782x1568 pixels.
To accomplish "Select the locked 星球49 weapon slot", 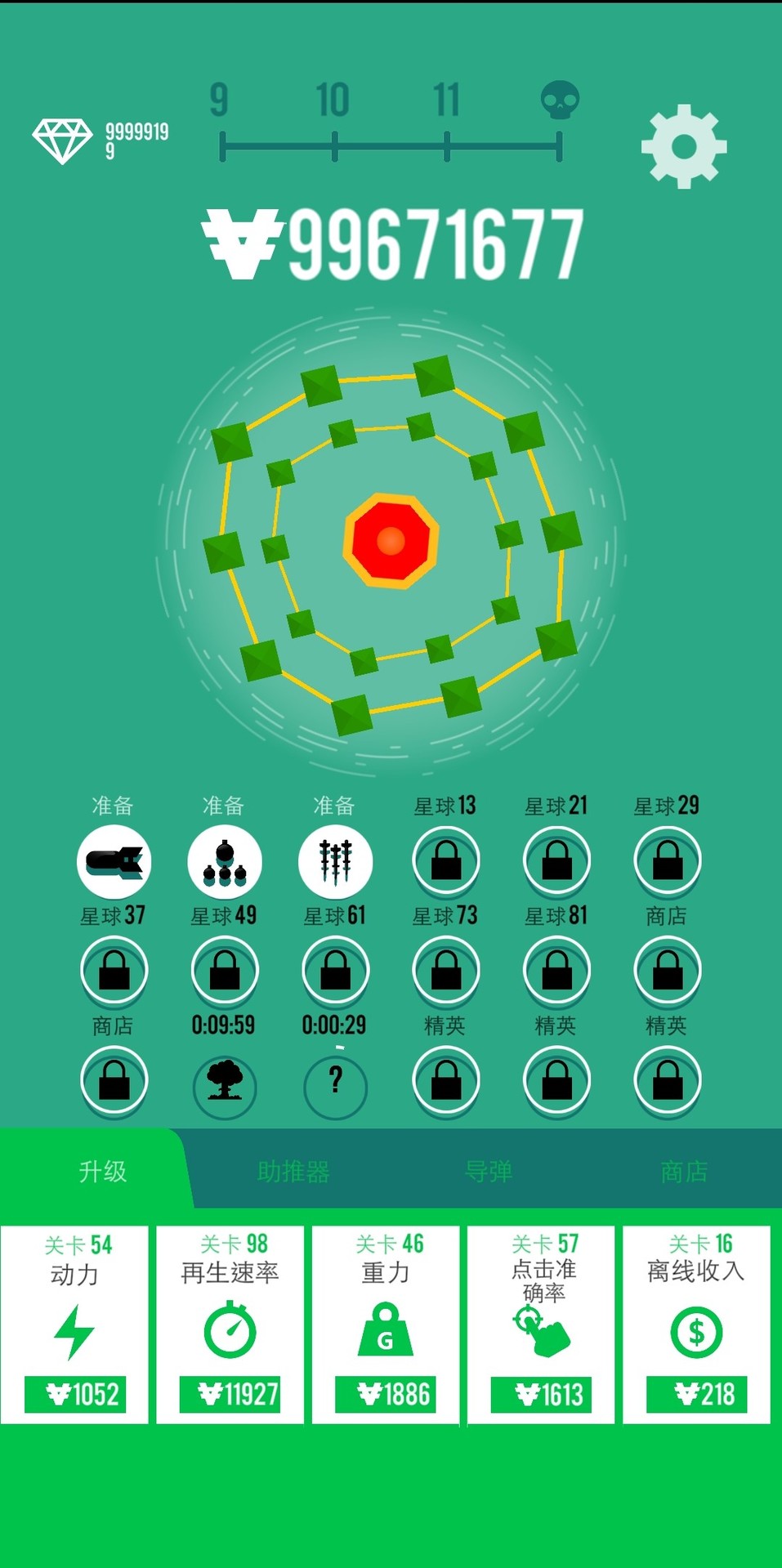I will (225, 971).
